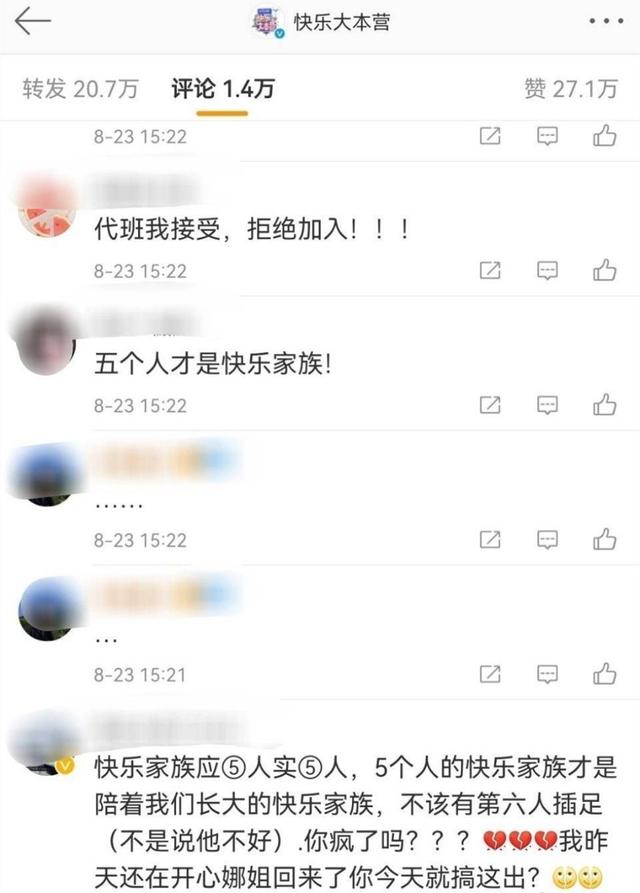Reply to the comment 五个人才是快乐家族
Viewport: 640px width, 893px height.
pyautogui.click(x=547, y=405)
